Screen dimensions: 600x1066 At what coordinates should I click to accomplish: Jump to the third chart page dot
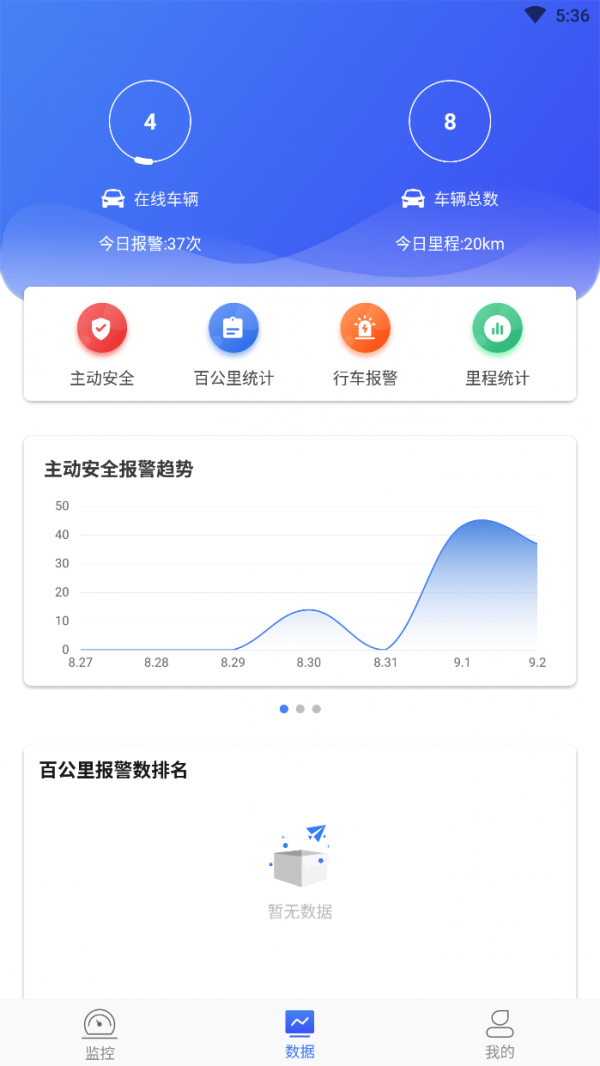pyautogui.click(x=316, y=709)
